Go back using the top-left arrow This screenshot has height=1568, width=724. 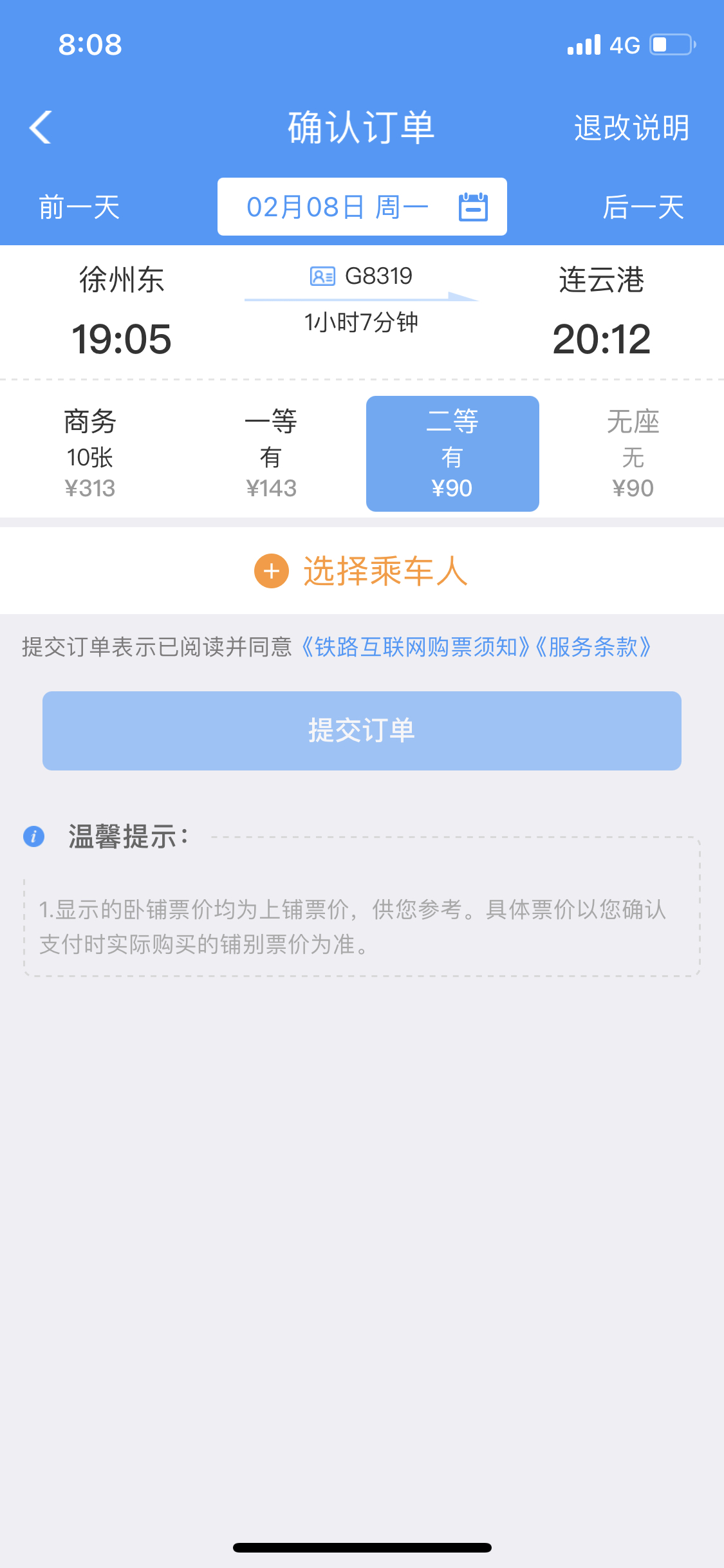click(x=41, y=127)
